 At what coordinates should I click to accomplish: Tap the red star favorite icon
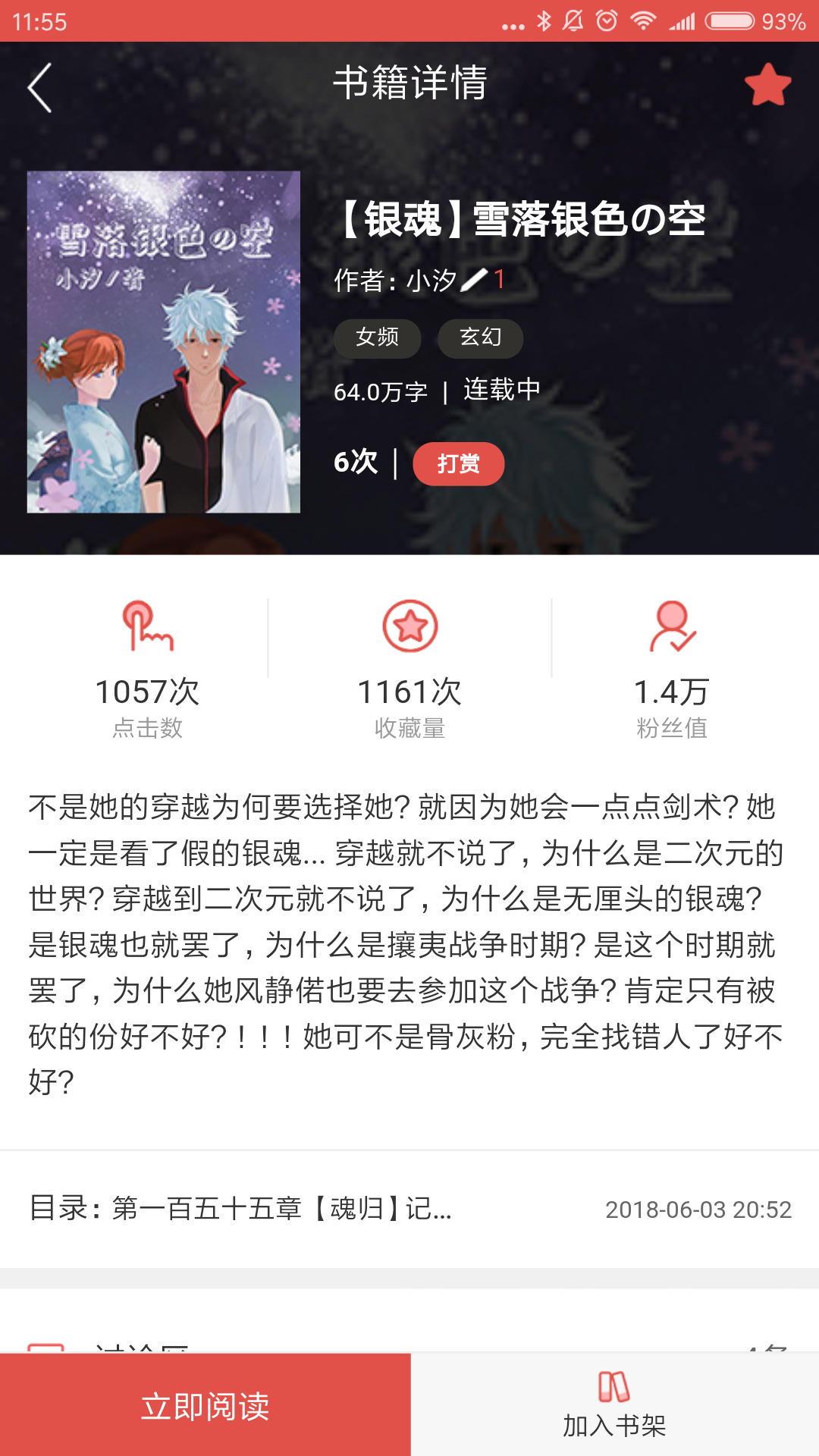click(x=767, y=85)
